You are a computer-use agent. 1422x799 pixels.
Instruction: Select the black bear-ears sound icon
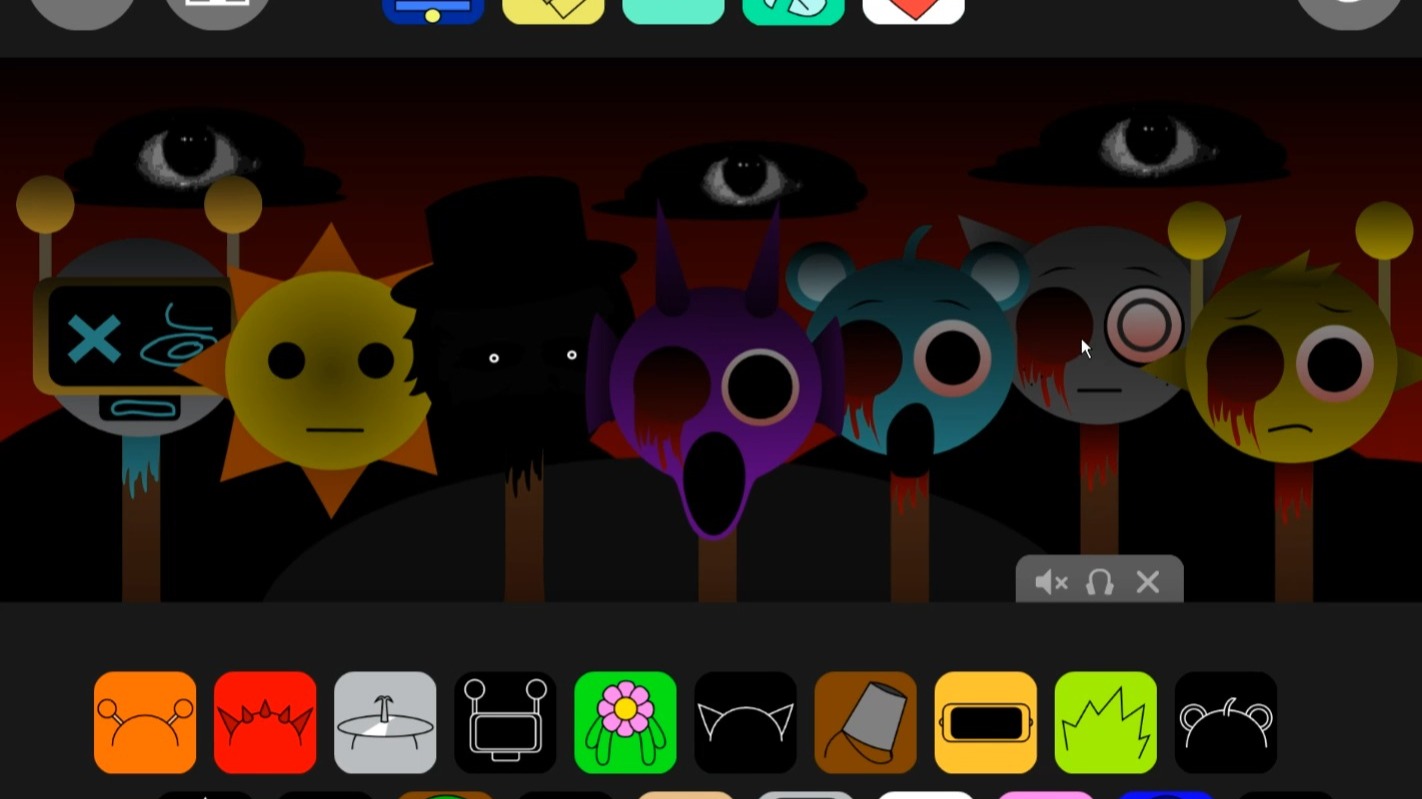coord(1225,722)
